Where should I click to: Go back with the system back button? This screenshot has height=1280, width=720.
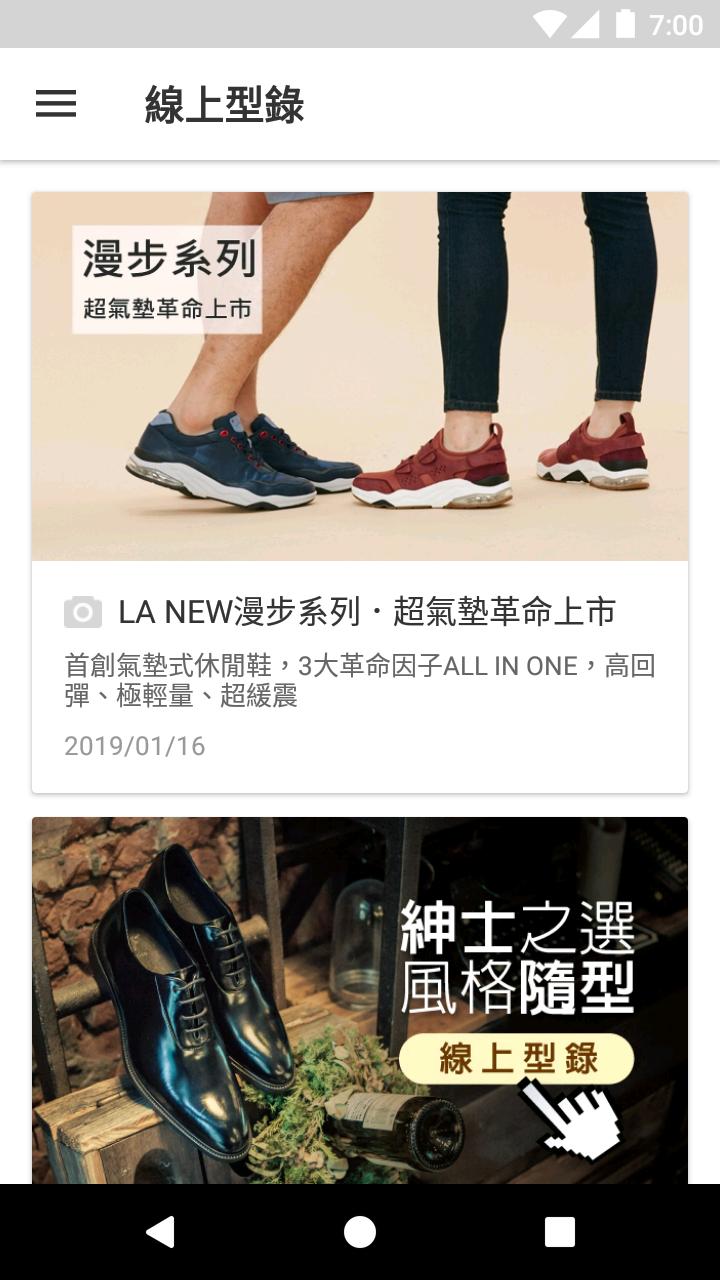coord(160,1232)
